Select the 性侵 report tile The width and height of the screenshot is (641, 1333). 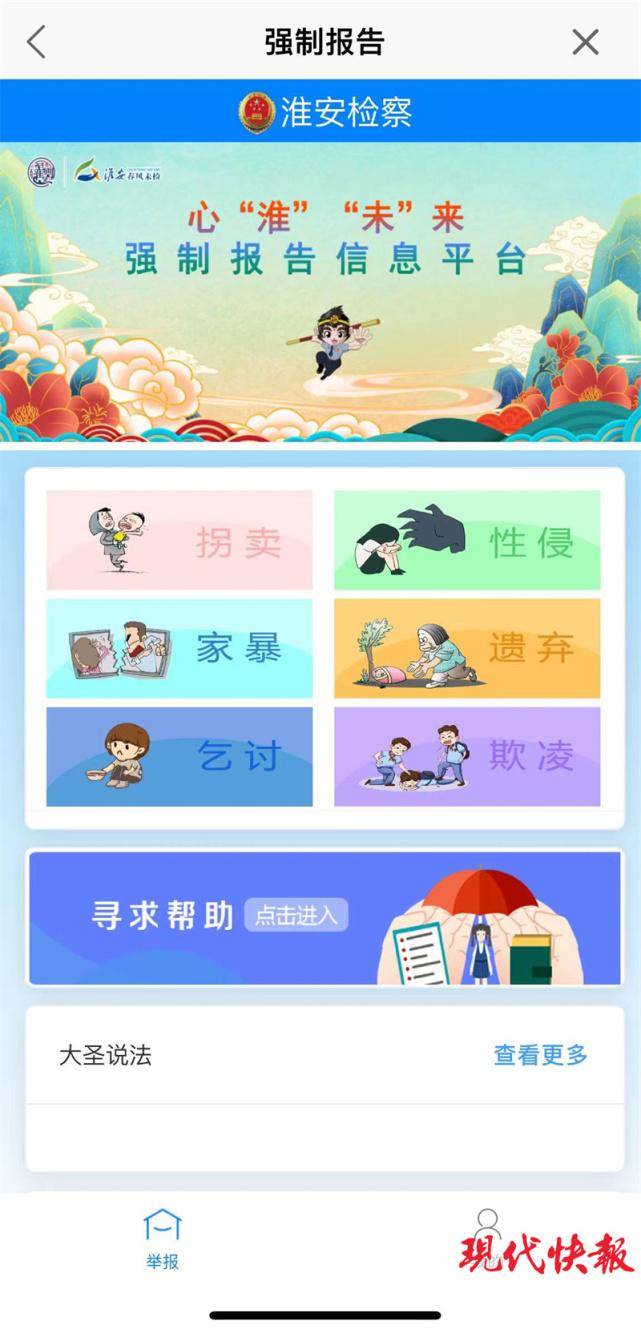coord(467,540)
